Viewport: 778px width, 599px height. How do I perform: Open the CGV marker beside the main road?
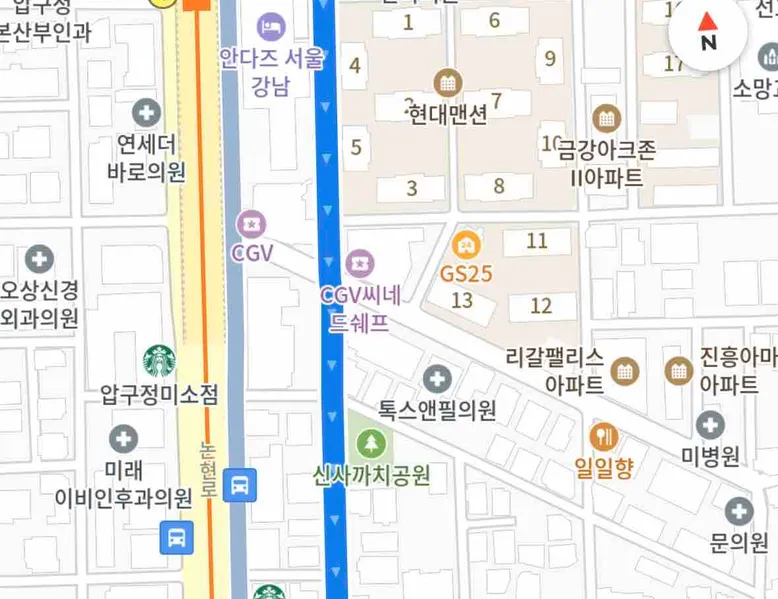coord(252,224)
